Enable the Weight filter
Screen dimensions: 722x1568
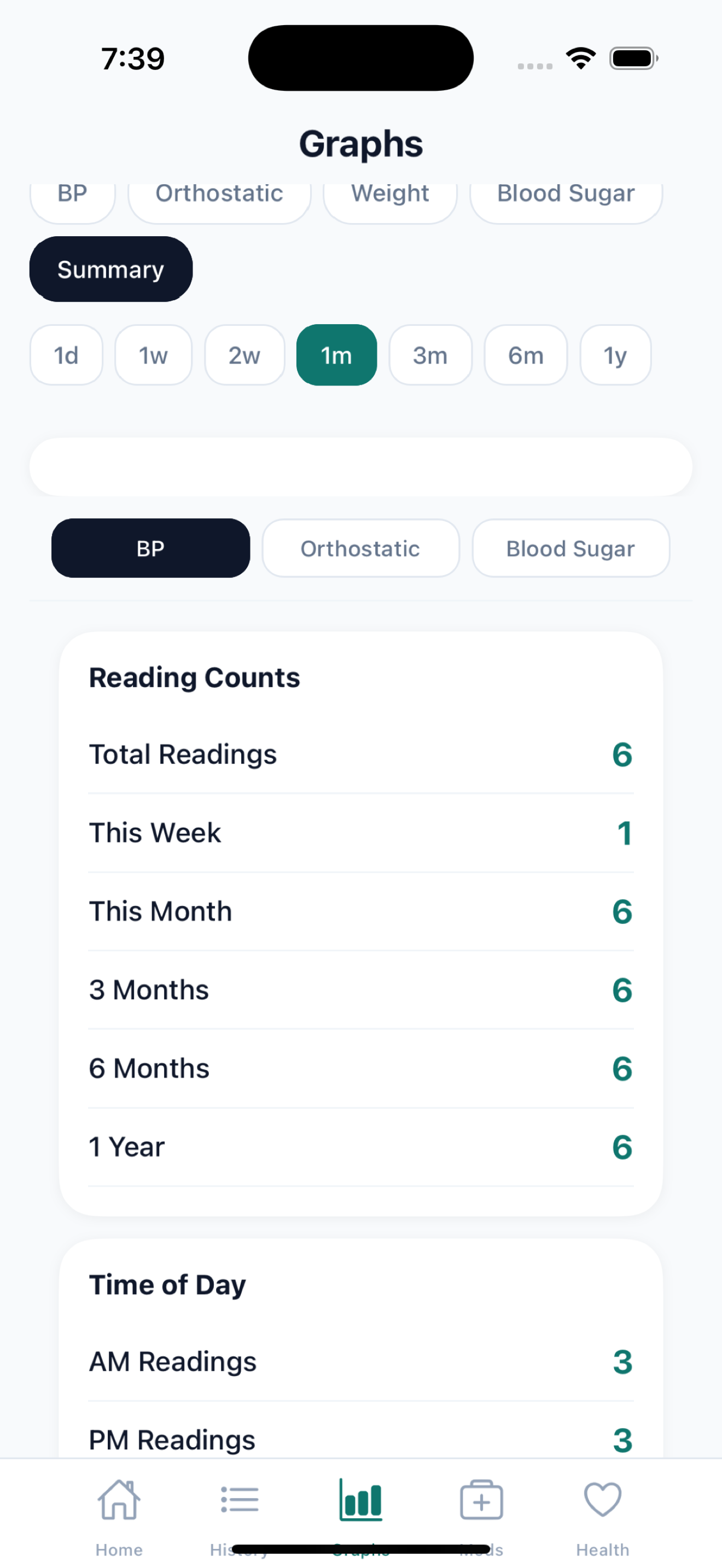pos(389,194)
